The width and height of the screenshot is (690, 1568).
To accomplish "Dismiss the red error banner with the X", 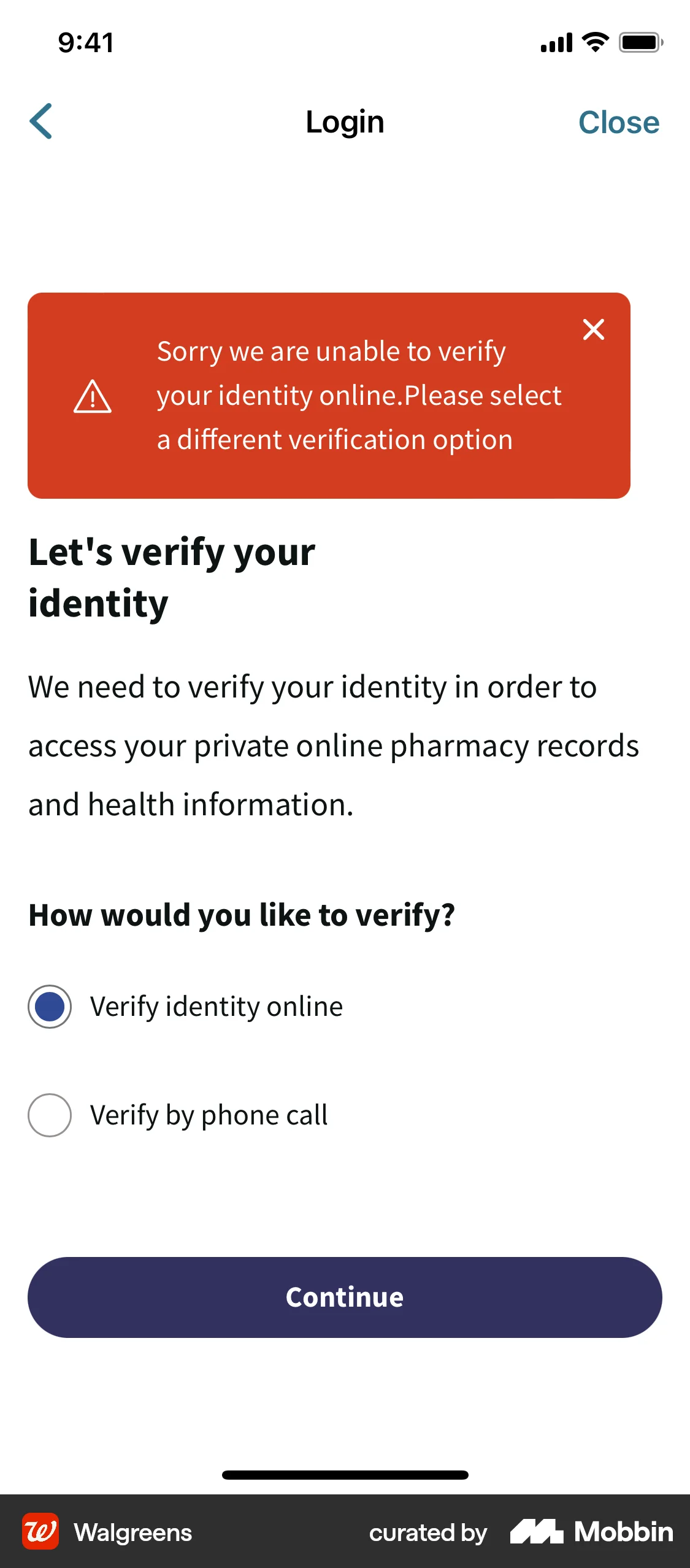I will pyautogui.click(x=593, y=329).
